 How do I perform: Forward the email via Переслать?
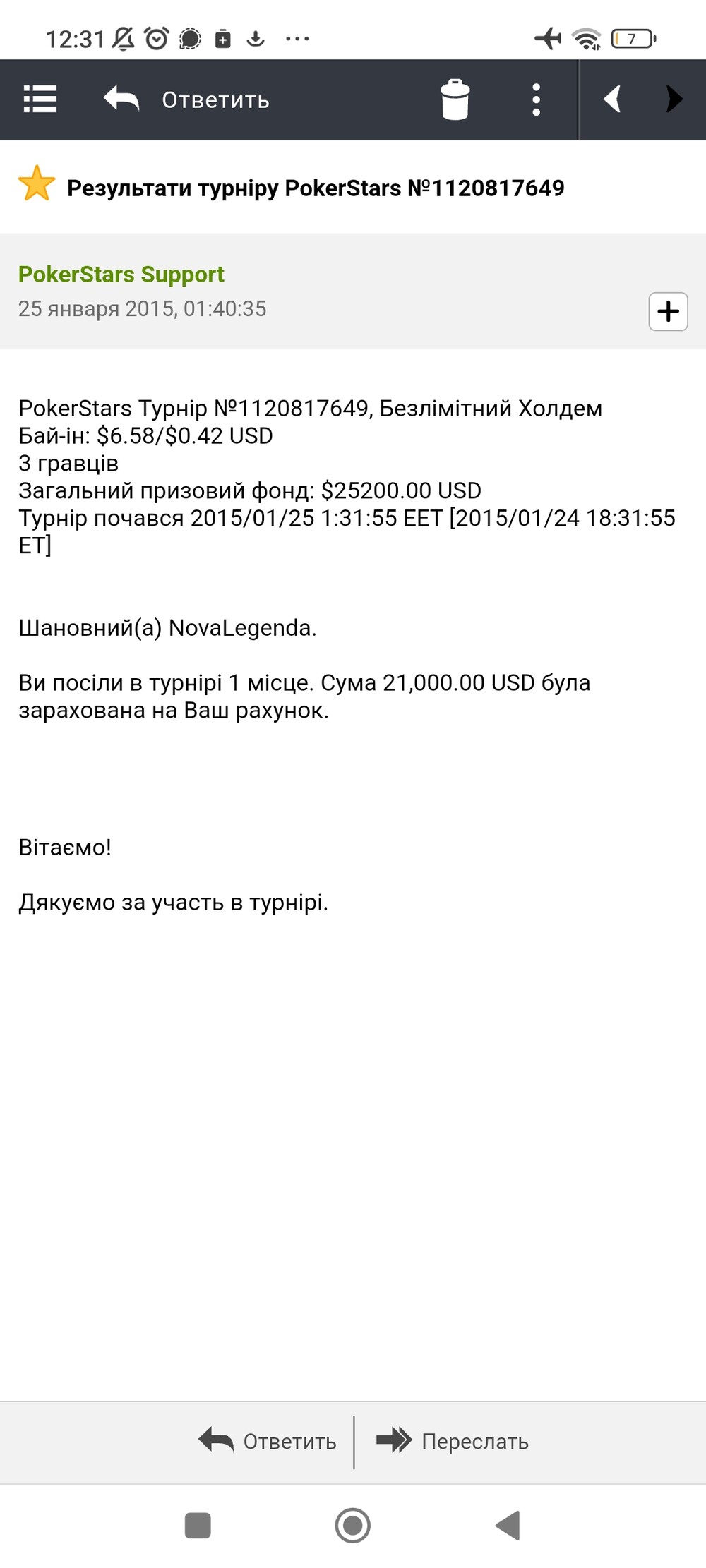(x=453, y=1441)
